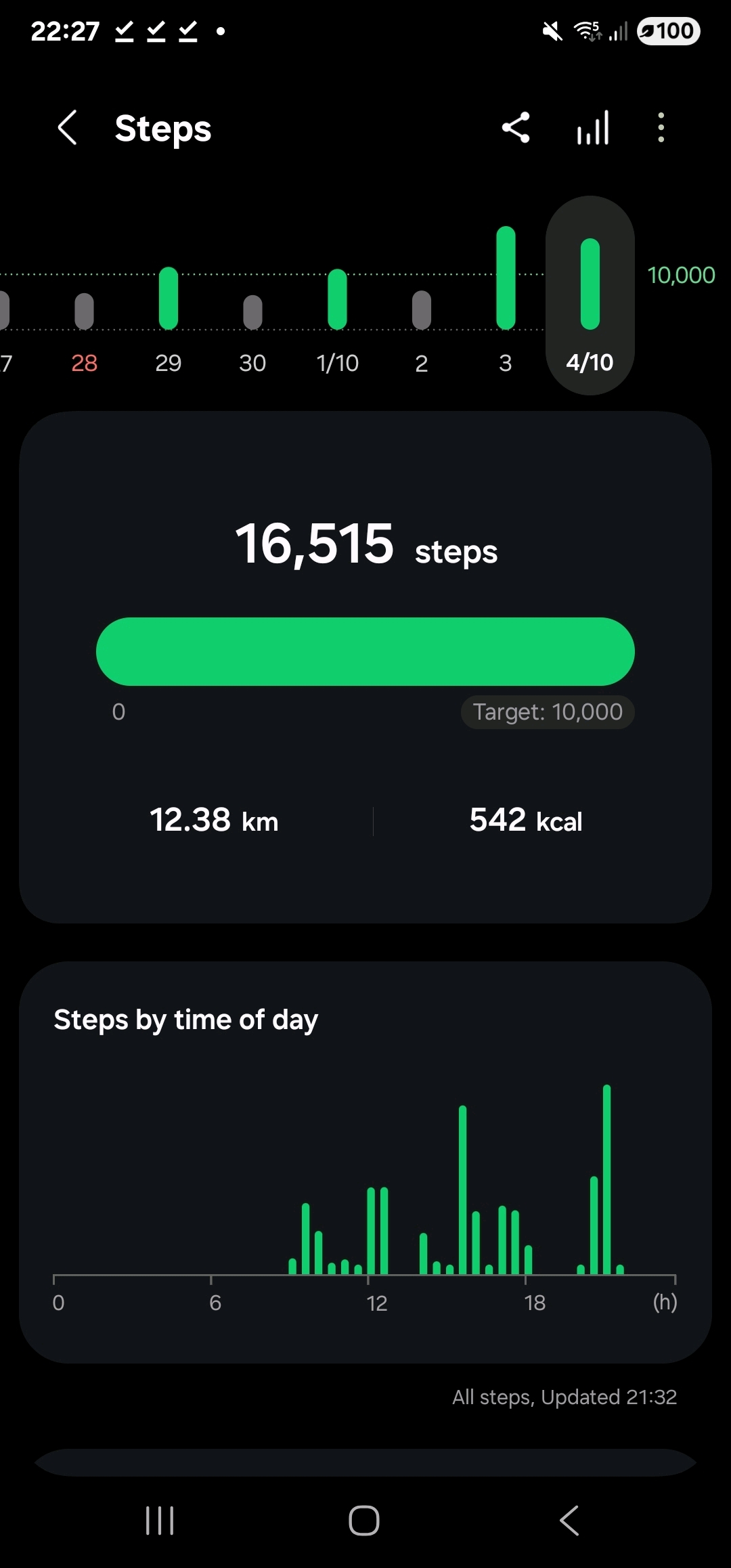Open the step trends chart icon
Screen dimensions: 731x1568
point(593,128)
